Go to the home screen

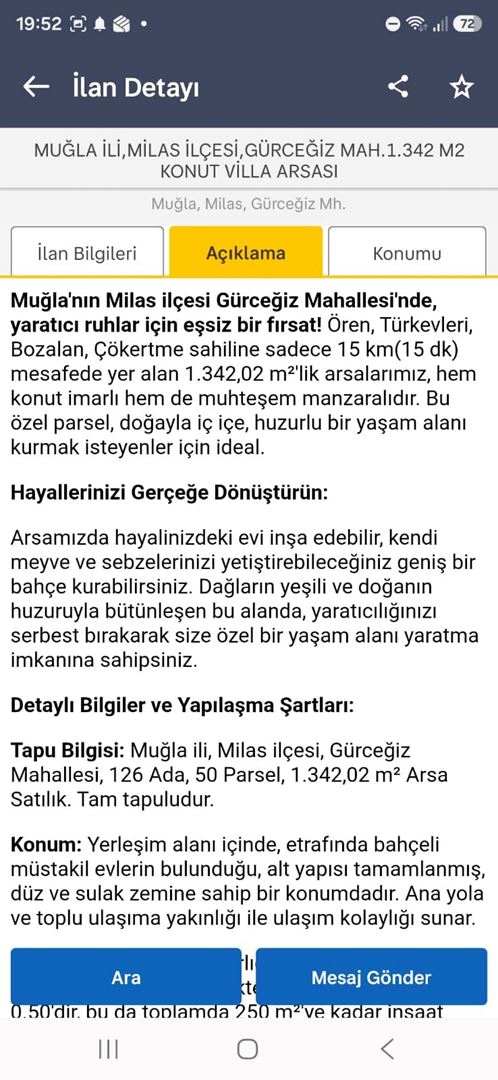pos(247,1049)
